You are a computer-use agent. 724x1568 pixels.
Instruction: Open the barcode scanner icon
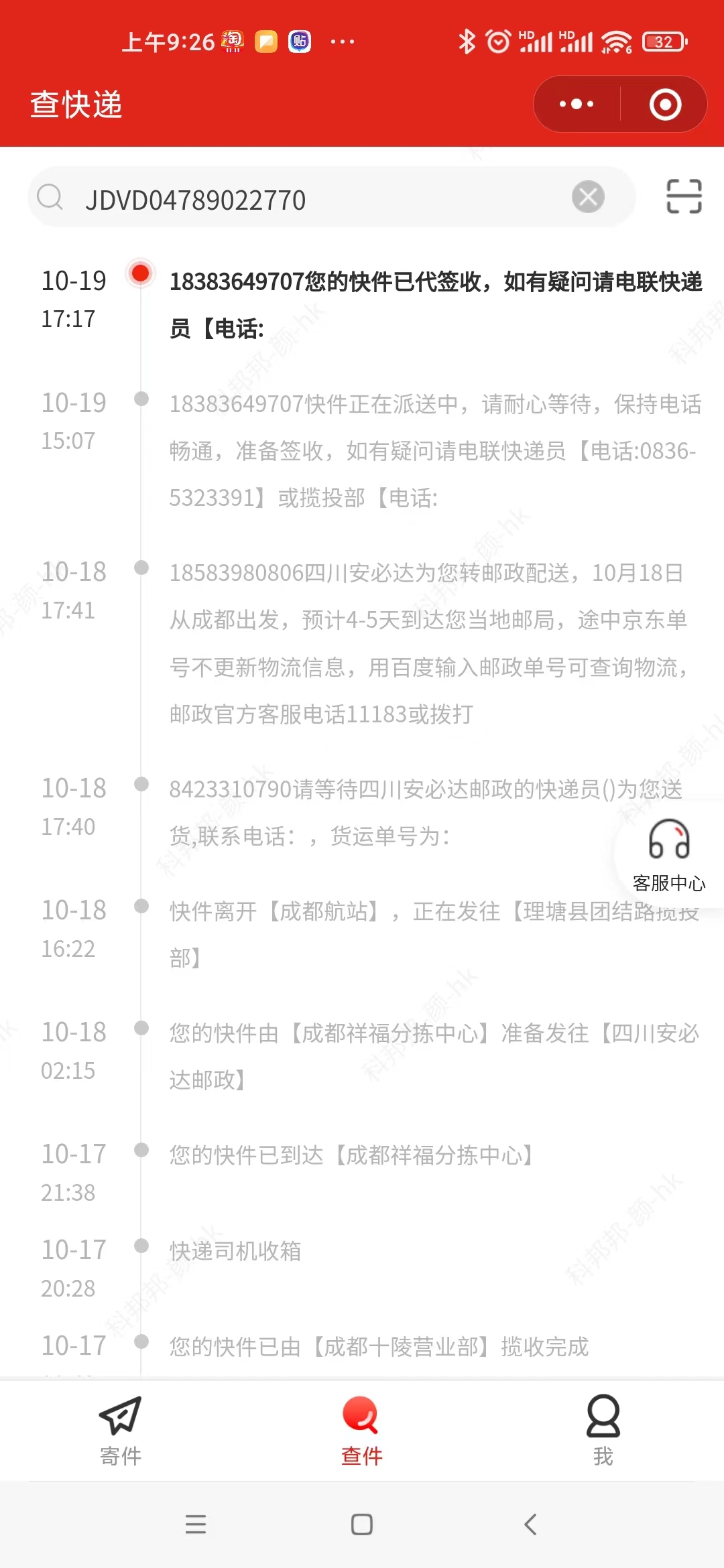684,196
